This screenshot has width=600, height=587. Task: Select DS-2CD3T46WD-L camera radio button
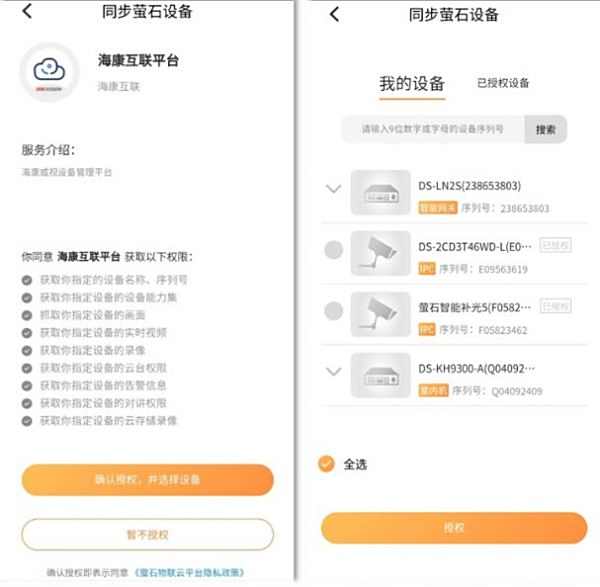click(x=334, y=250)
